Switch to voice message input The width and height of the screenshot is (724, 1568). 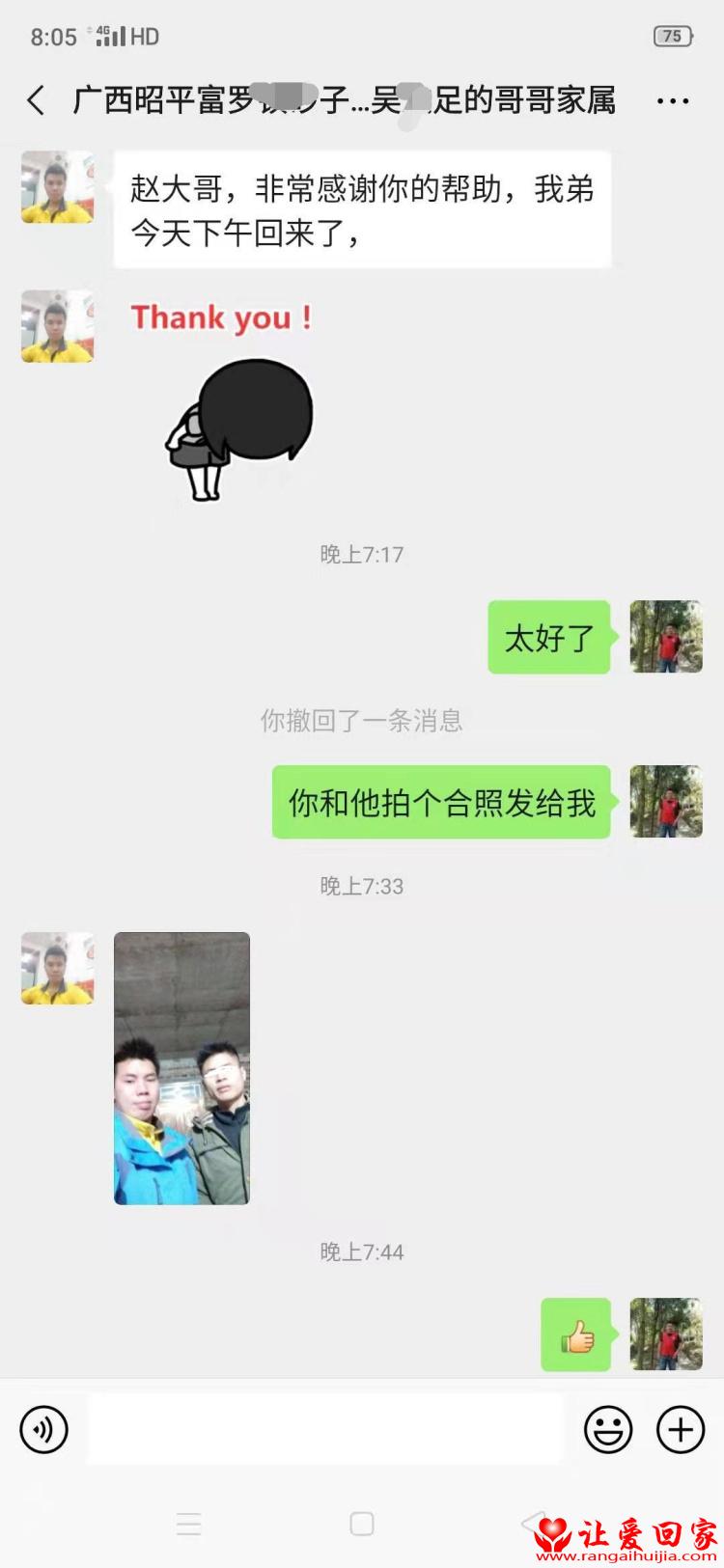[x=44, y=1429]
